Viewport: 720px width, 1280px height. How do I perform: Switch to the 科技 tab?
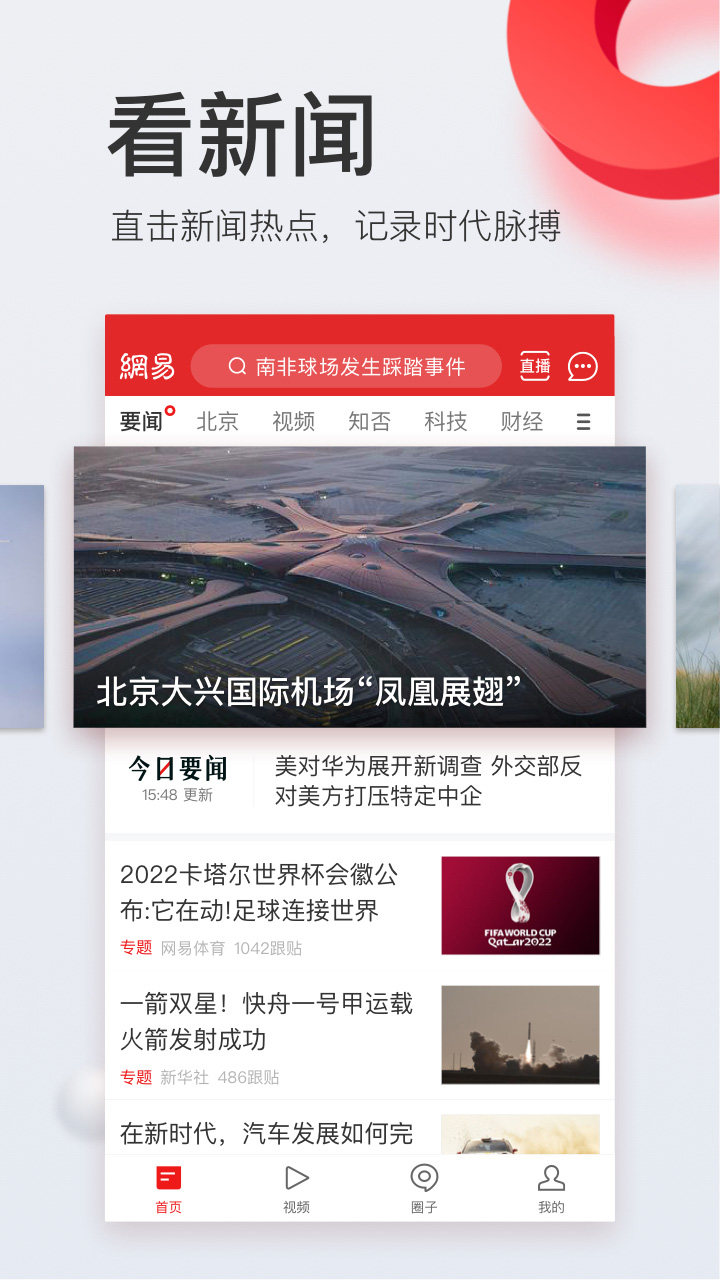(x=446, y=421)
